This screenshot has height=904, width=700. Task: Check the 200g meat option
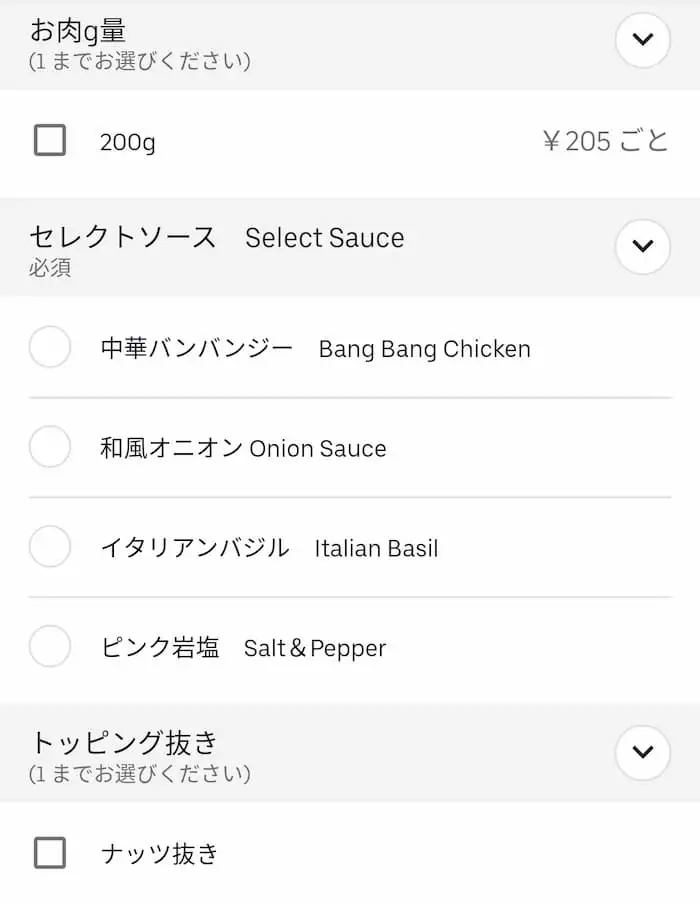50,141
